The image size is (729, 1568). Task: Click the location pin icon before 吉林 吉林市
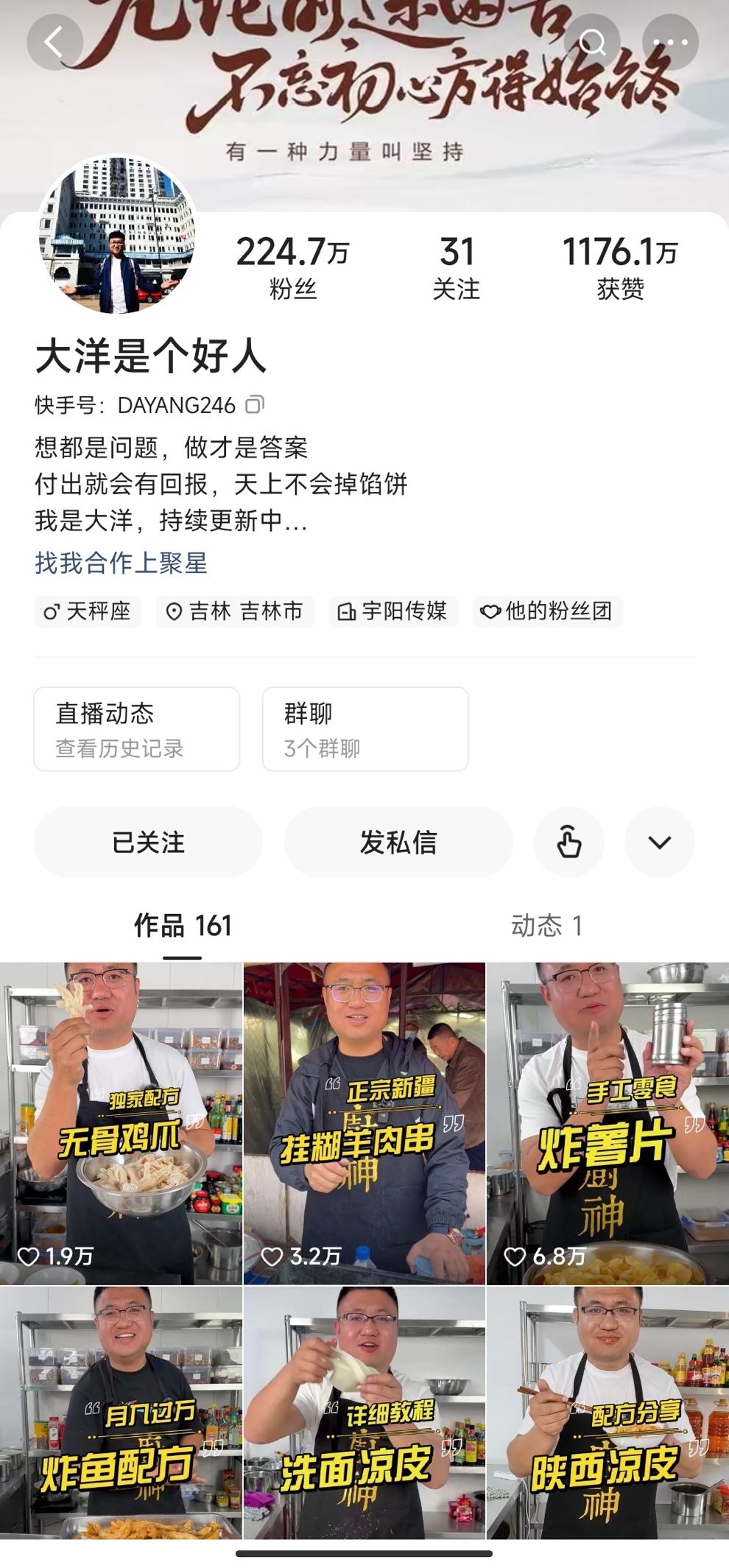[175, 611]
